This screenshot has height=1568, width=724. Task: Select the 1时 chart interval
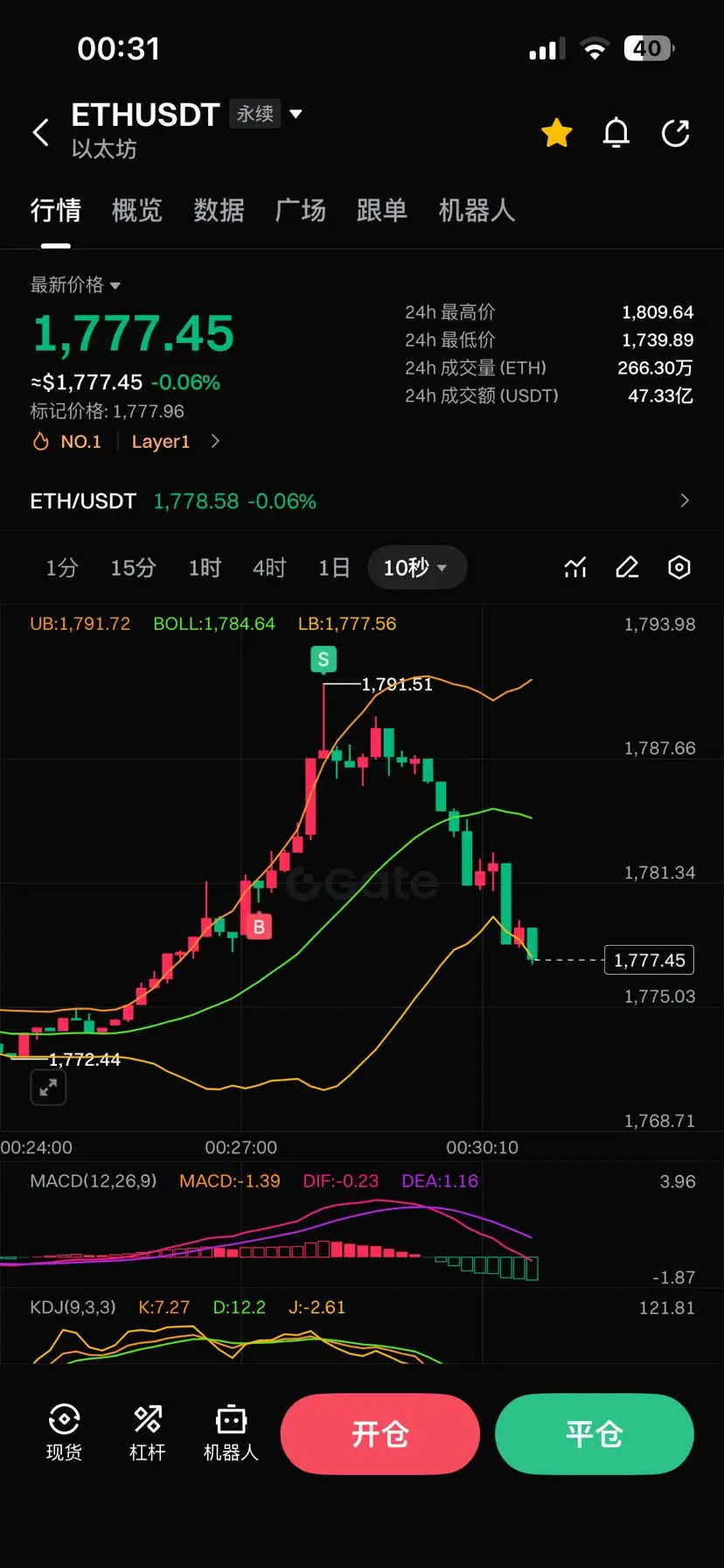(205, 568)
